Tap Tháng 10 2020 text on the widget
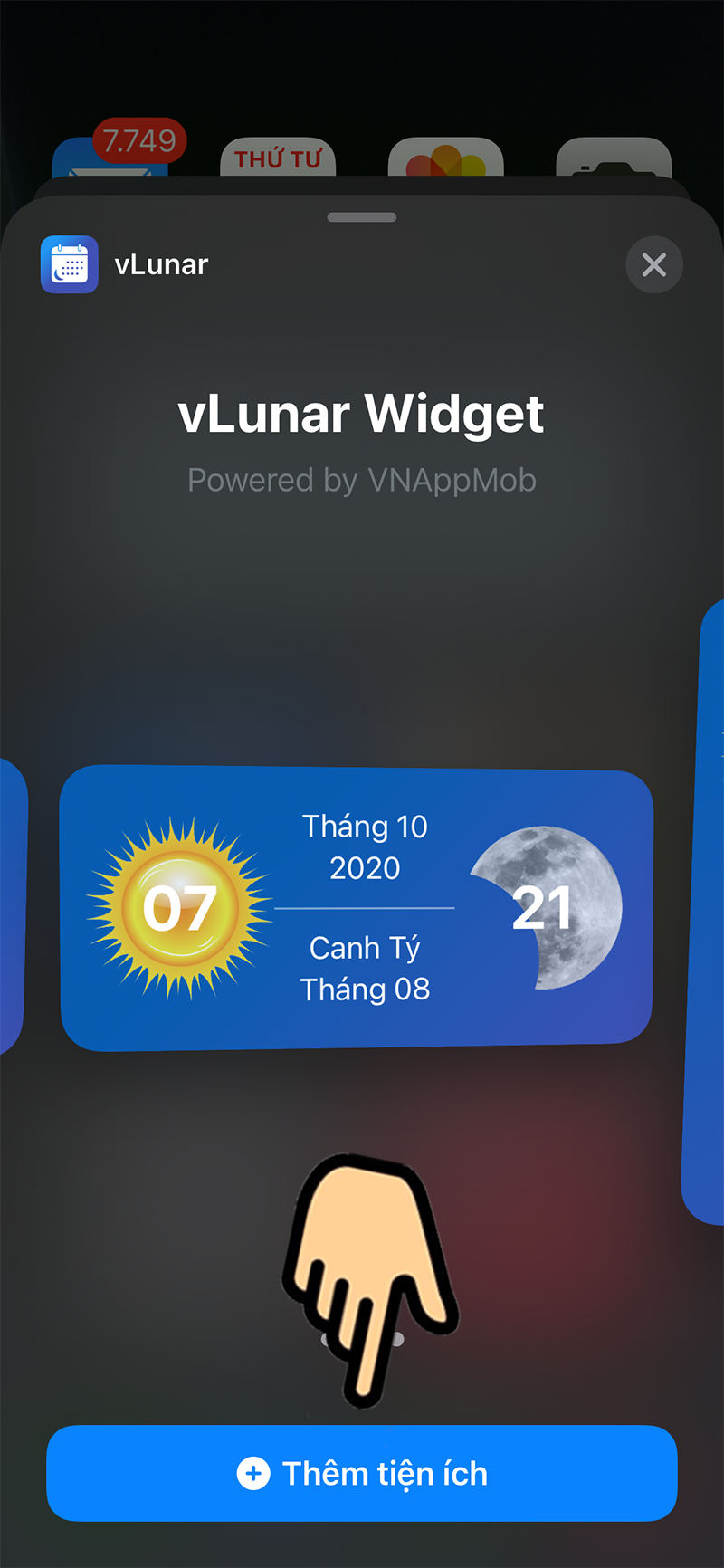The image size is (724, 1568). click(x=366, y=847)
